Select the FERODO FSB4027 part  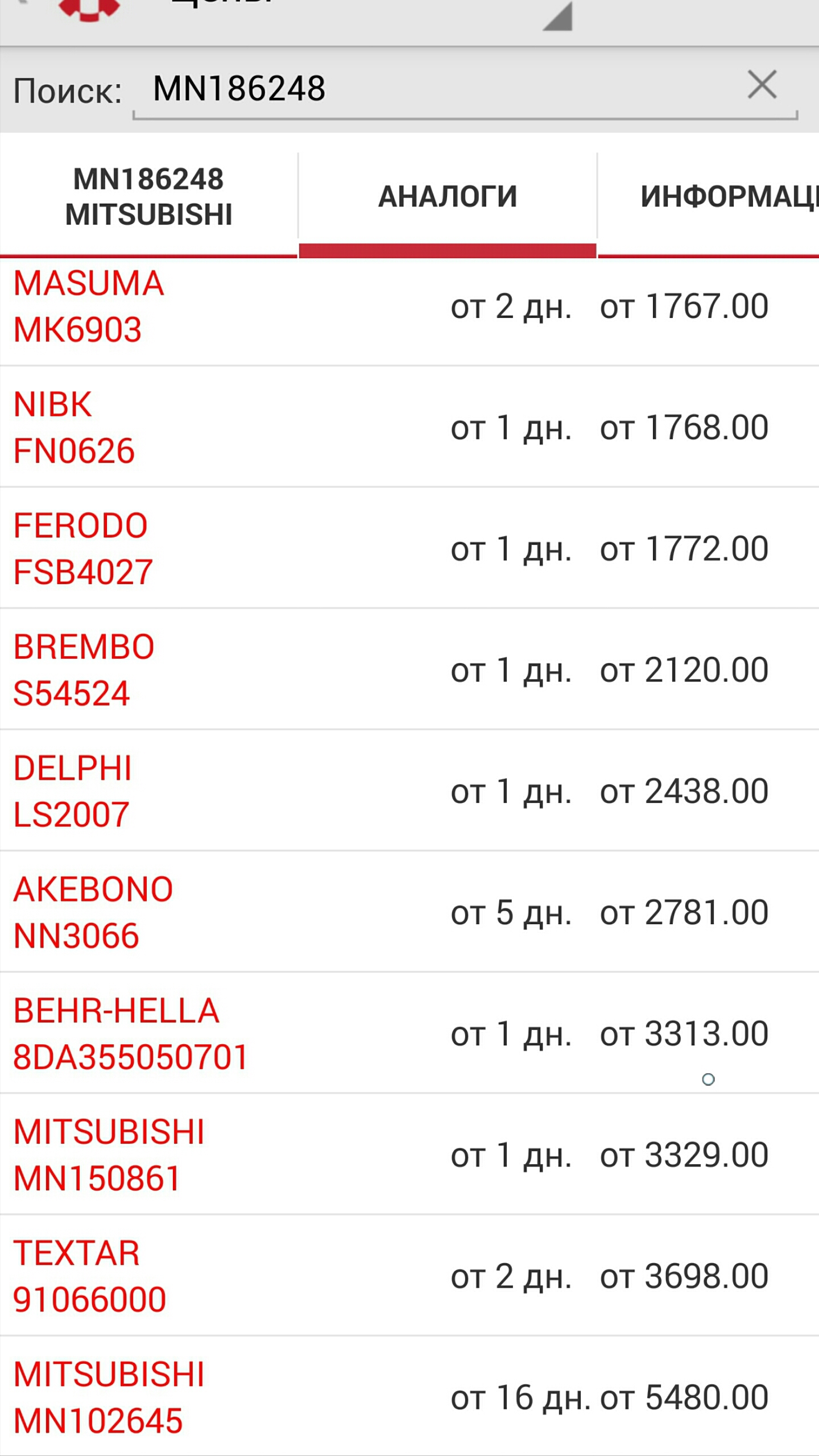(409, 549)
